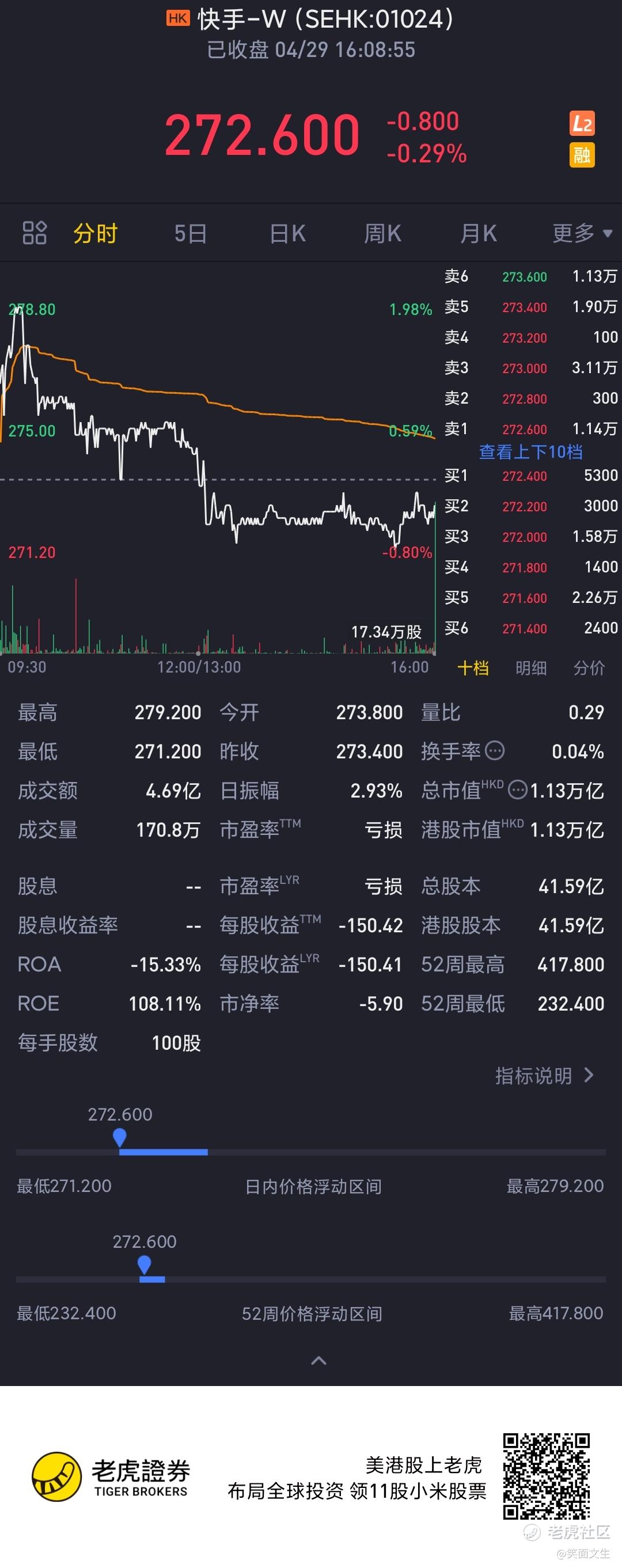Select the 周K weekly chart tab
The width and height of the screenshot is (622, 1568).
[x=383, y=234]
